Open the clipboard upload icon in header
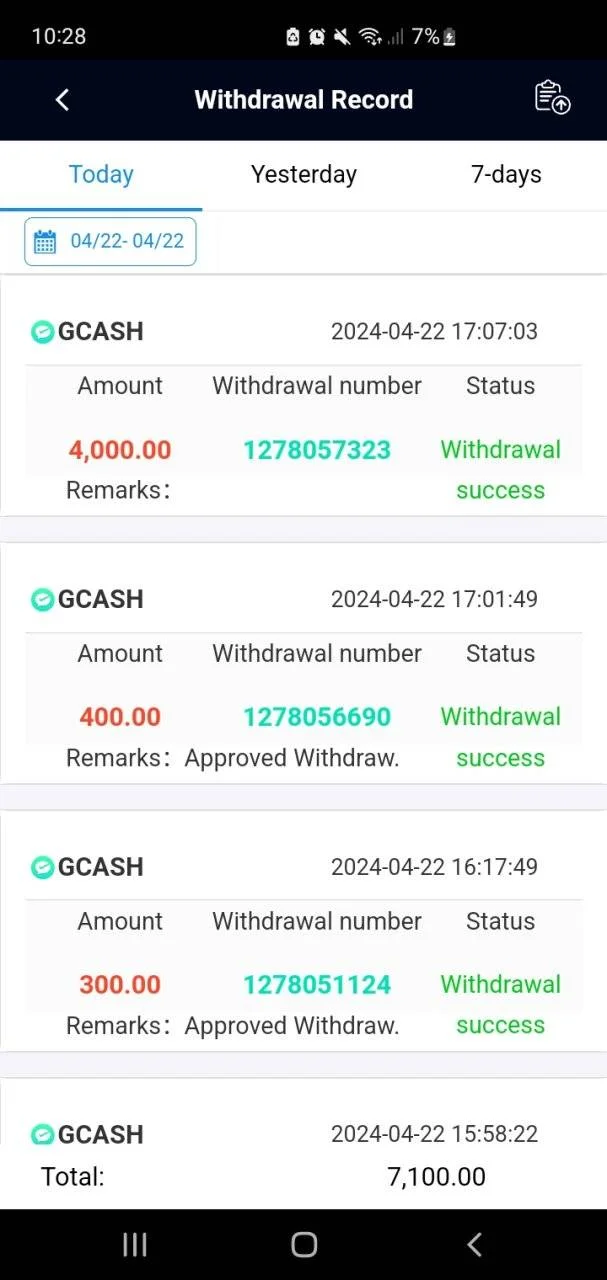The height and width of the screenshot is (1280, 607). pos(552,98)
